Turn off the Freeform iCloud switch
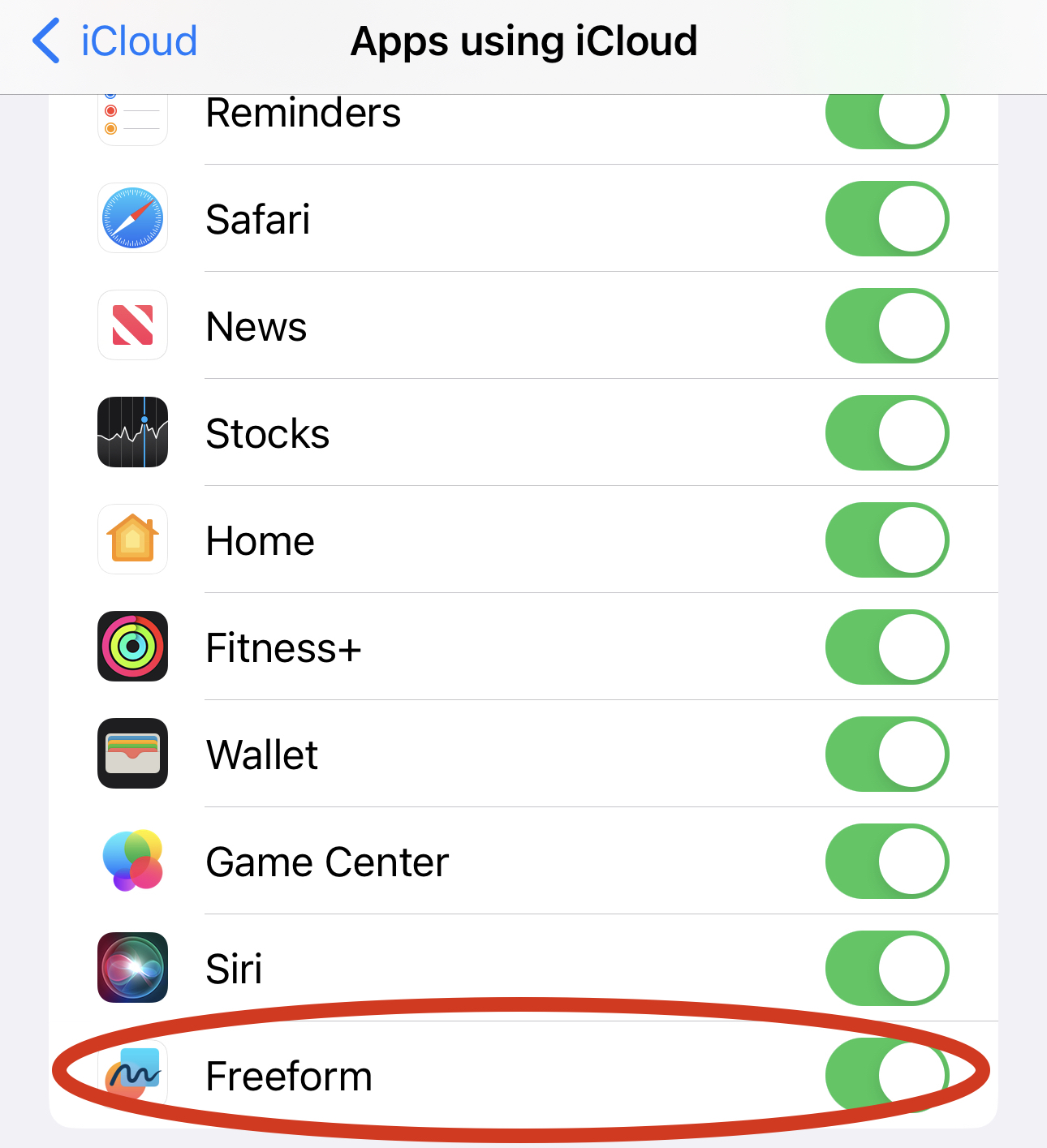This screenshot has width=1047, height=1148. point(886,1074)
